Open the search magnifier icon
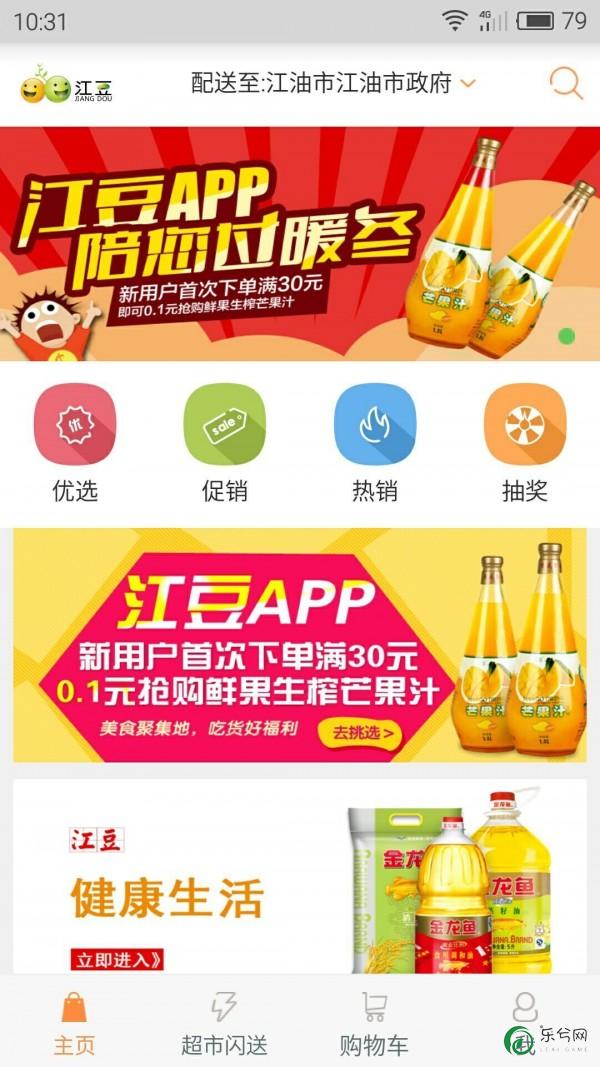The width and height of the screenshot is (600, 1067). click(x=566, y=83)
